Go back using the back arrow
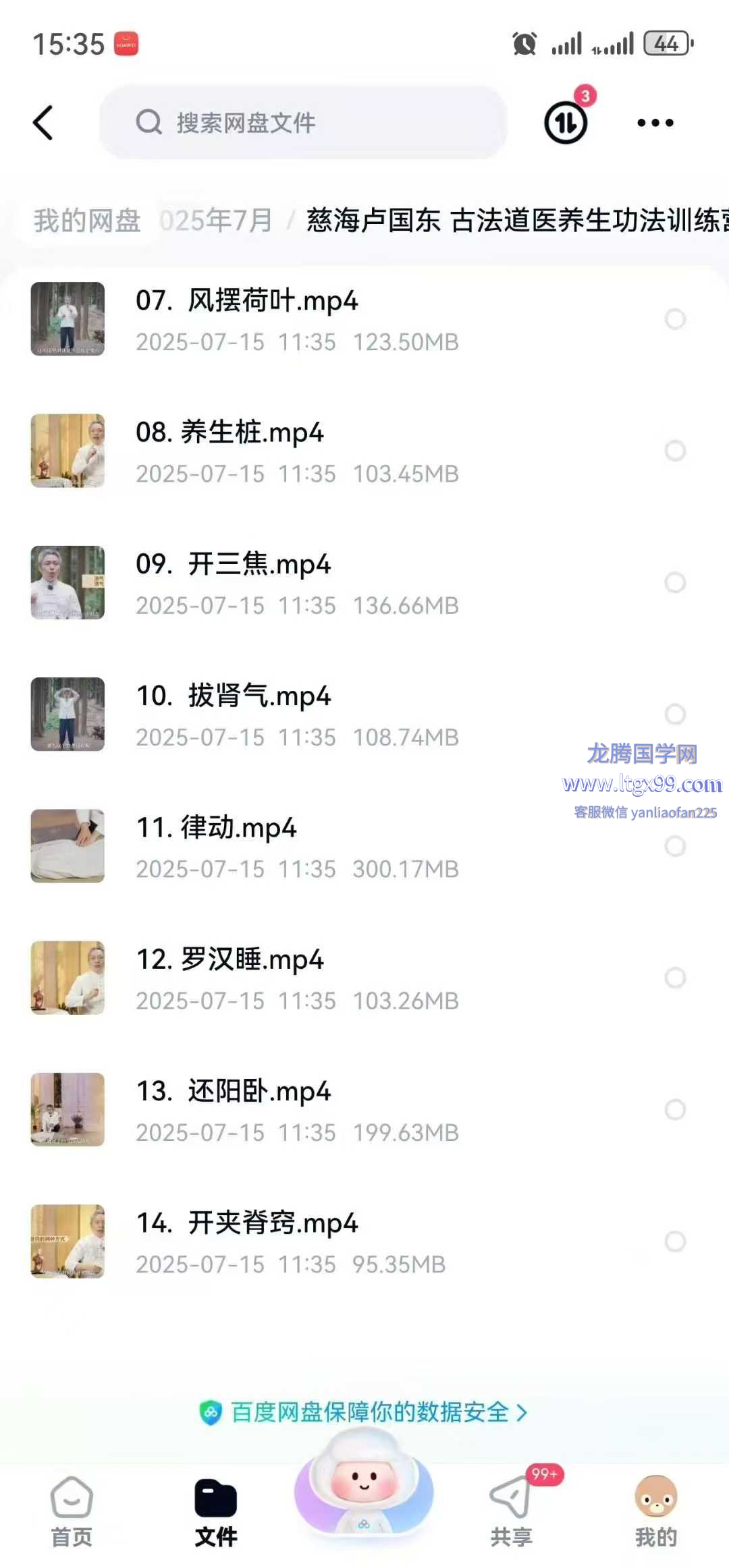This screenshot has width=729, height=1568. pos(43,123)
